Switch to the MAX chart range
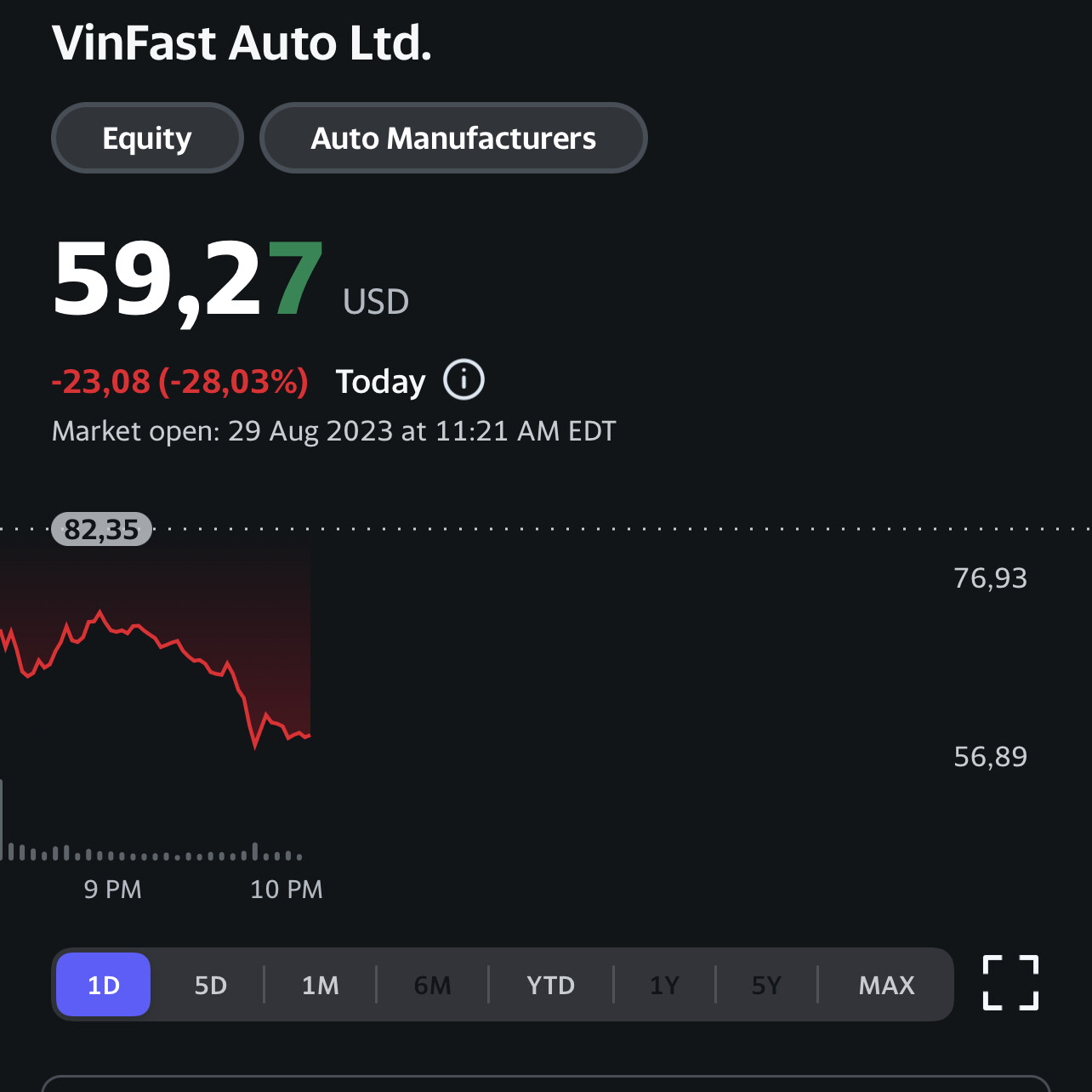 click(x=886, y=985)
